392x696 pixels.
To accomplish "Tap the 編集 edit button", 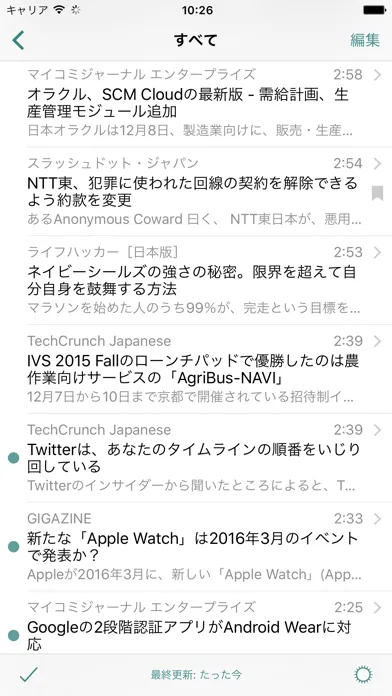I will pyautogui.click(x=365, y=40).
